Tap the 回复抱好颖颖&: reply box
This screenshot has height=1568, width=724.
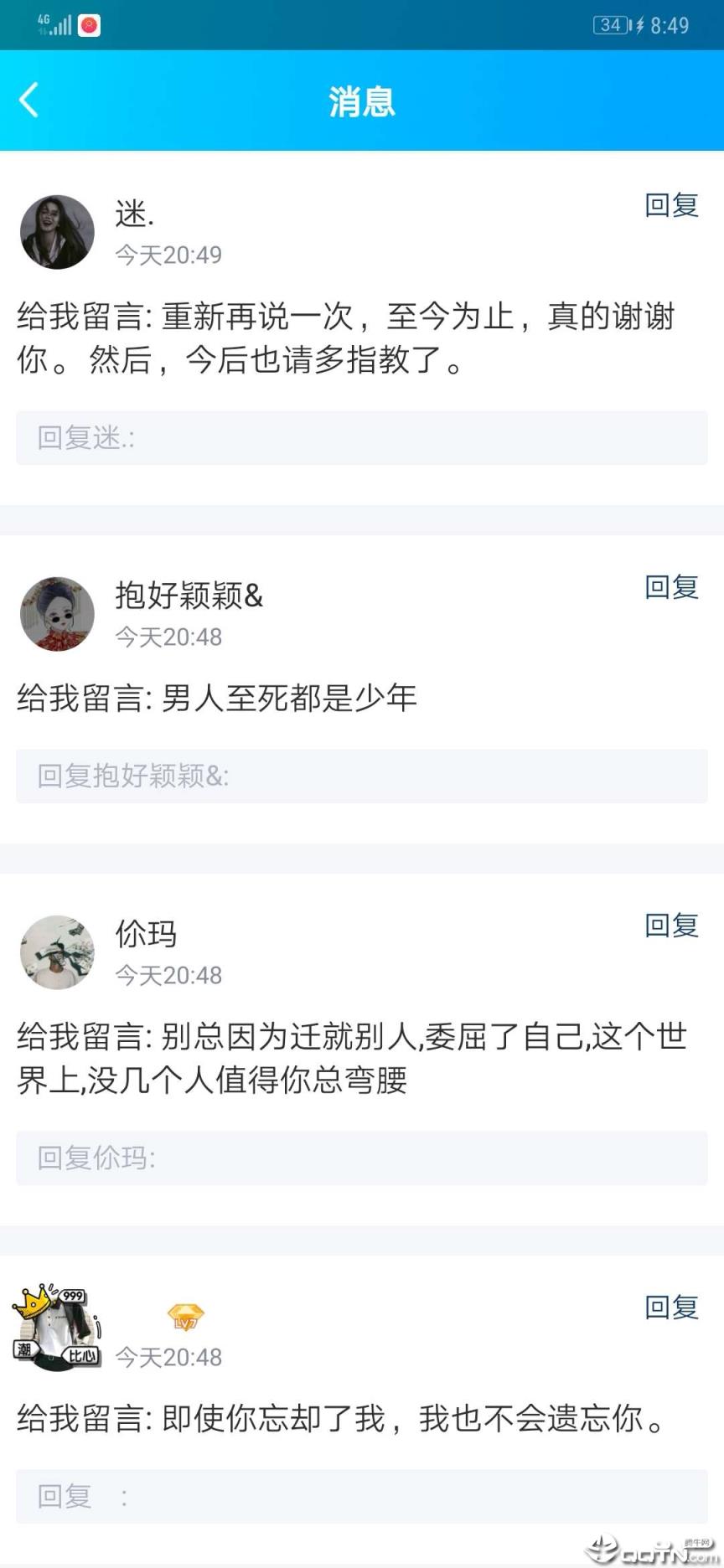(362, 776)
